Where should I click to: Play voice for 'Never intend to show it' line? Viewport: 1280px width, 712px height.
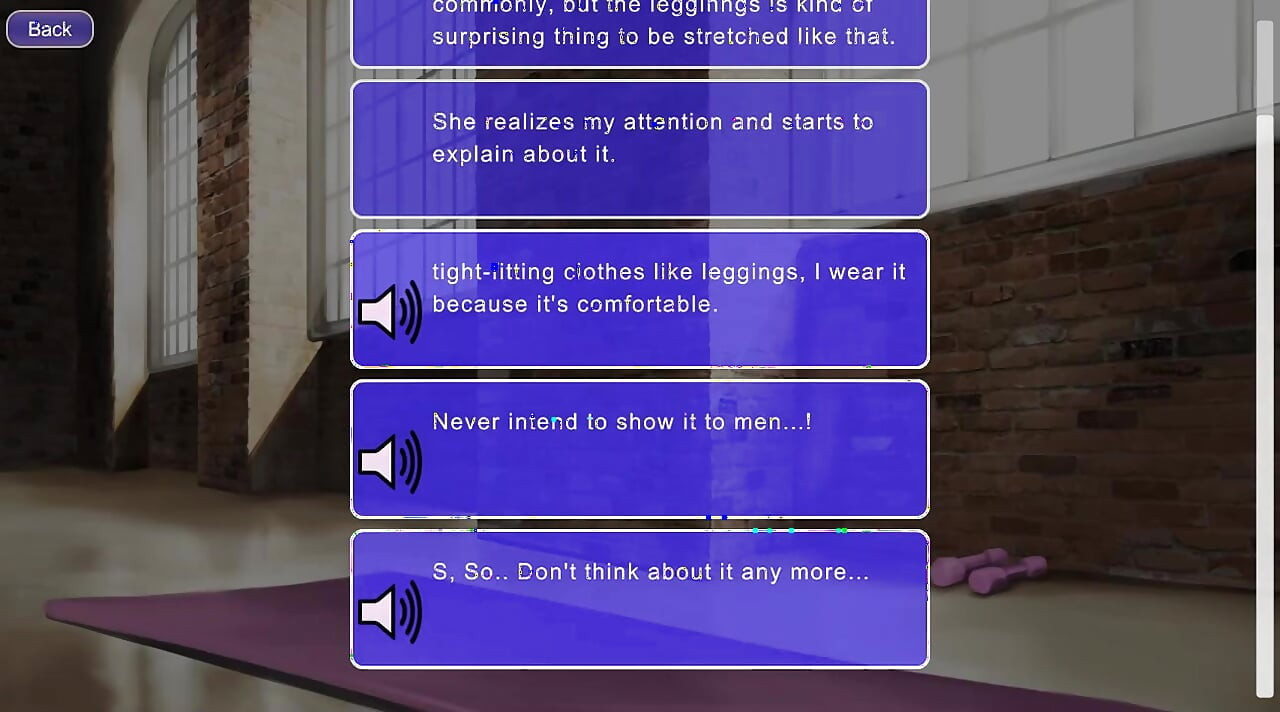click(390, 462)
